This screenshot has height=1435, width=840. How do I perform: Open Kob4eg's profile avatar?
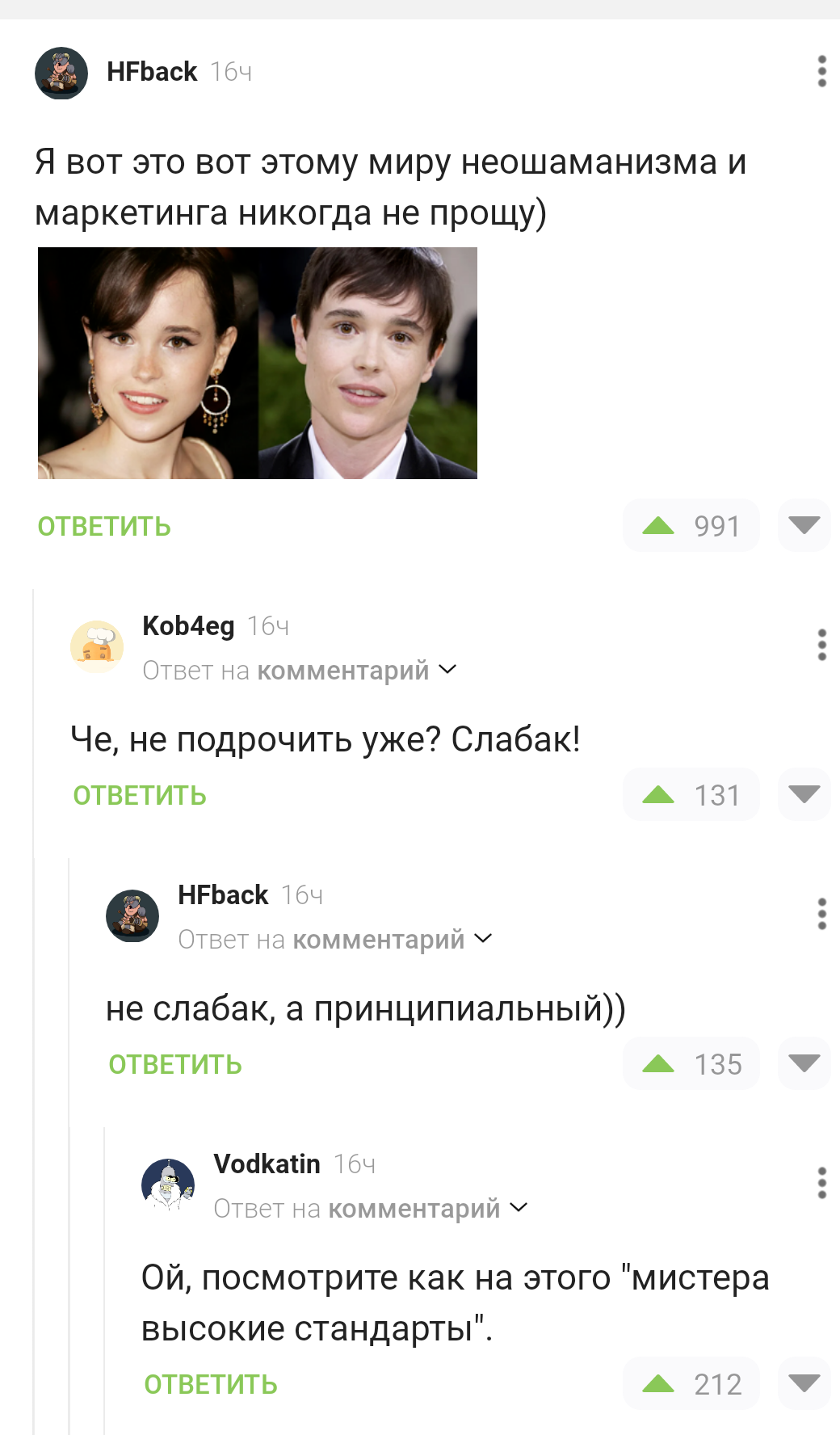97,646
